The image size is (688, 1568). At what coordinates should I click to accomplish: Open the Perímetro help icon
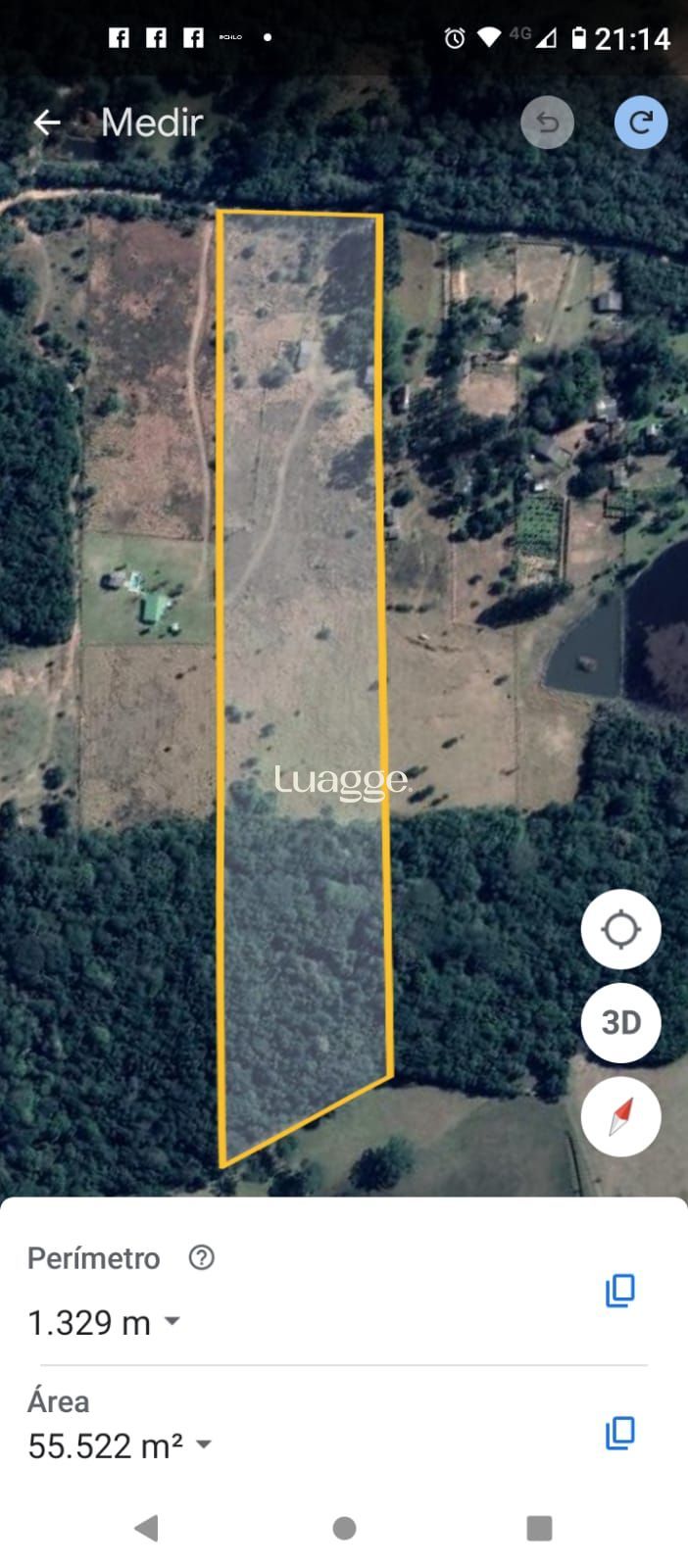pos(201,1257)
